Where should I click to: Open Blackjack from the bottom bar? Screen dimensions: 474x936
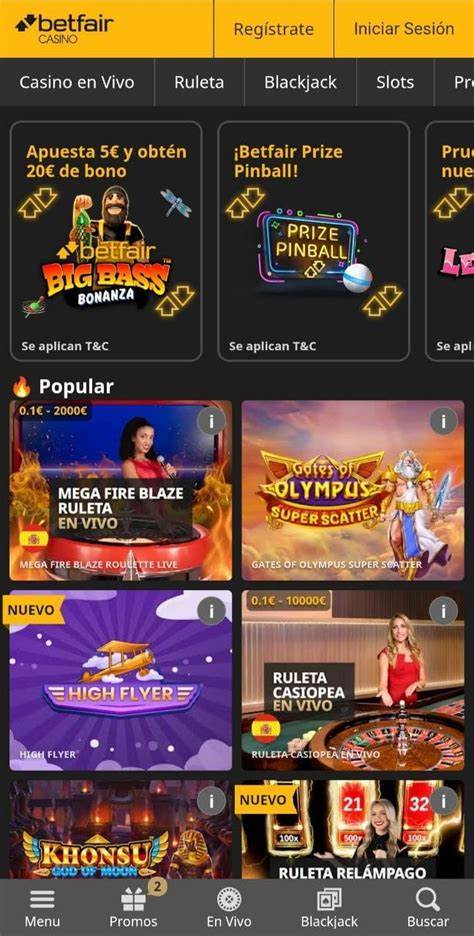point(329,908)
